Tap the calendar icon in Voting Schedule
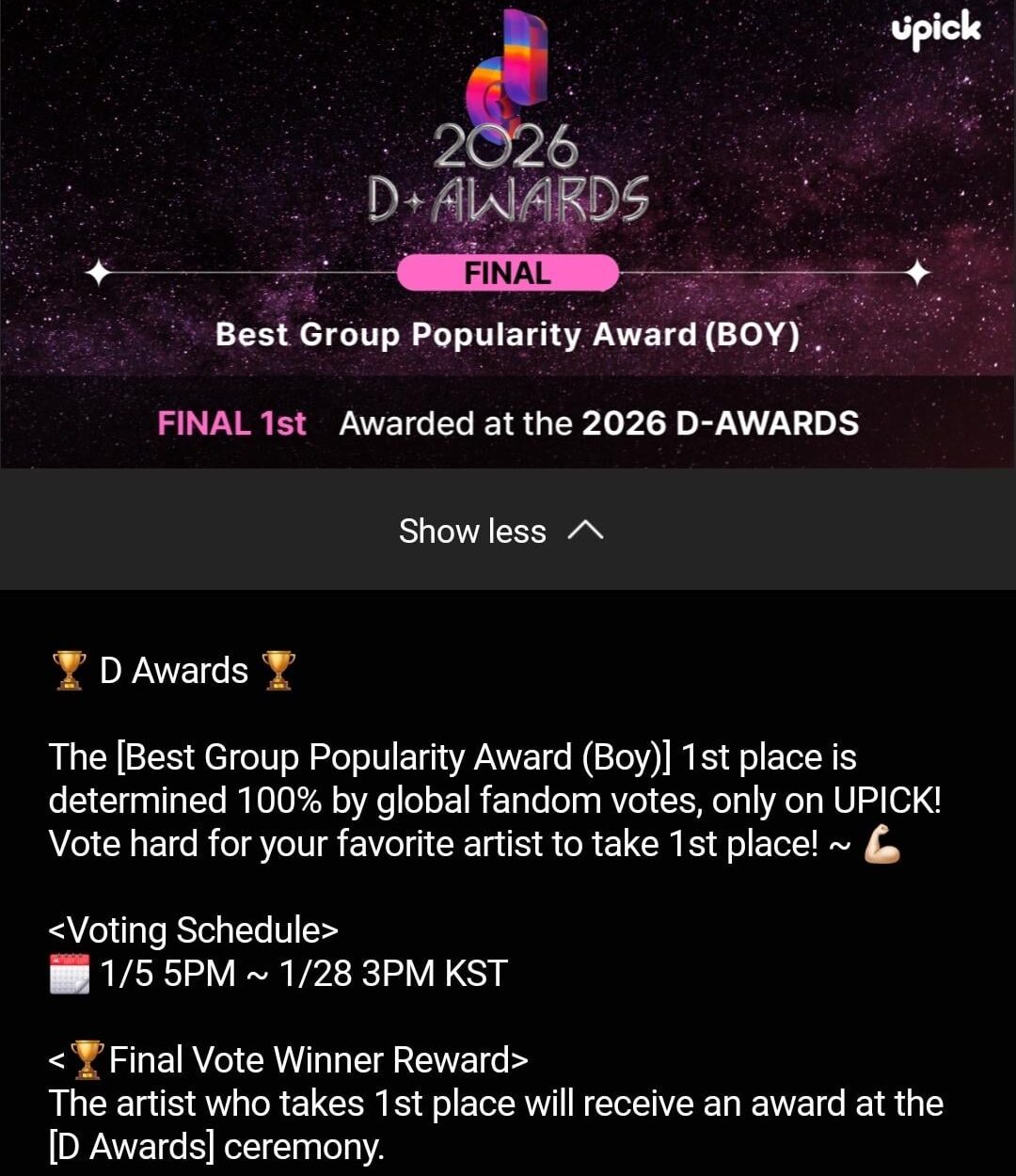The image size is (1016, 1176). point(67,972)
